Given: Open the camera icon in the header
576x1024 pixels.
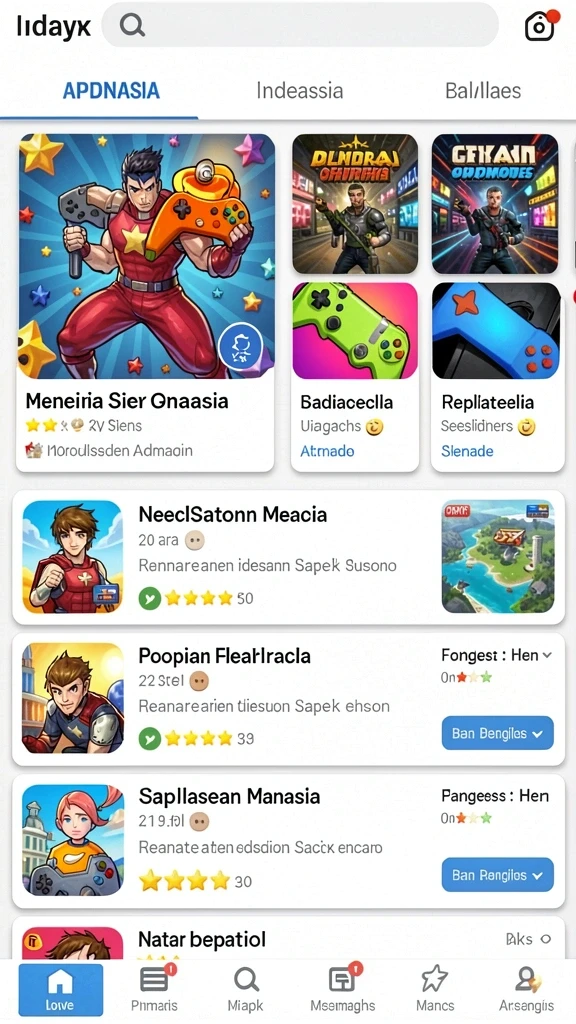Looking at the screenshot, I should coord(541,26).
